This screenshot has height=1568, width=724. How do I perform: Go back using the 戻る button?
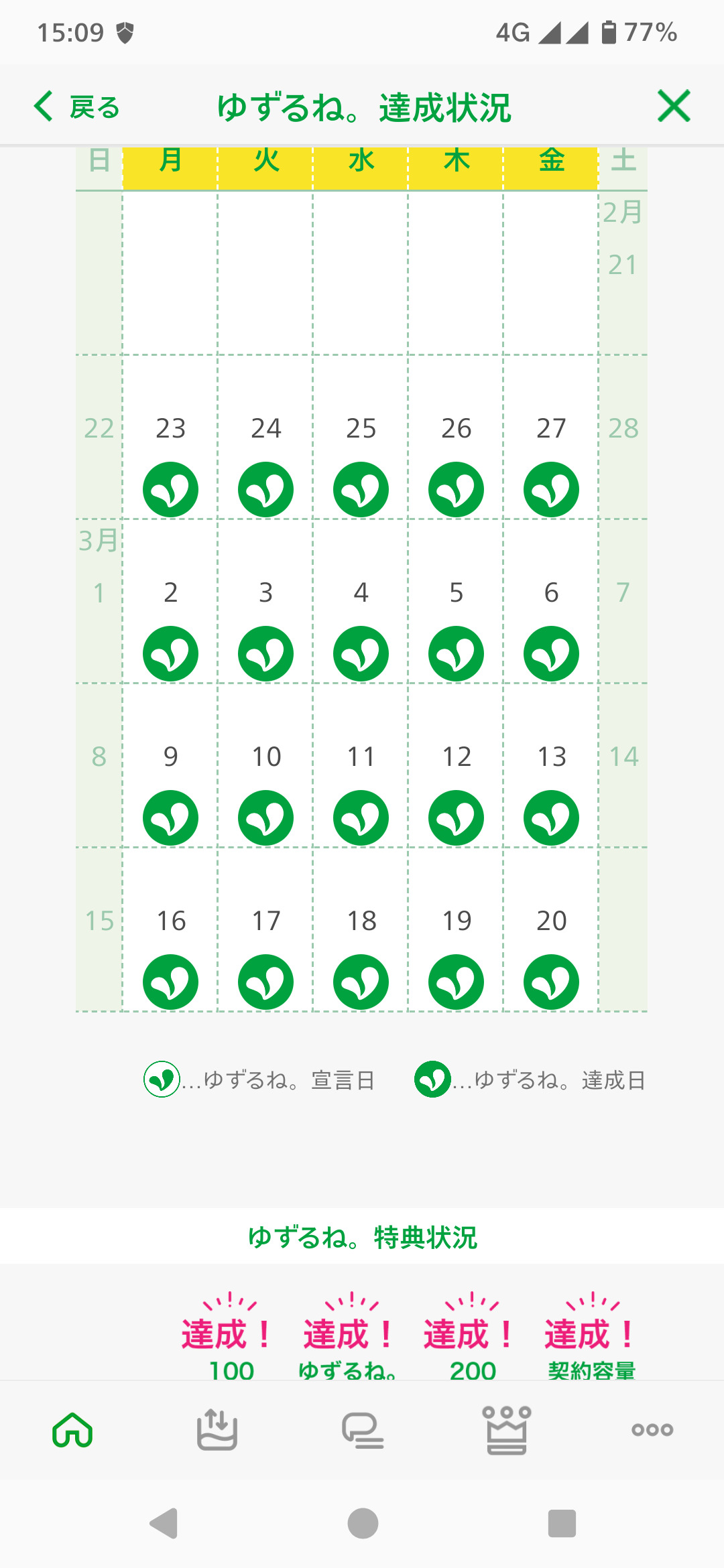pyautogui.click(x=77, y=107)
